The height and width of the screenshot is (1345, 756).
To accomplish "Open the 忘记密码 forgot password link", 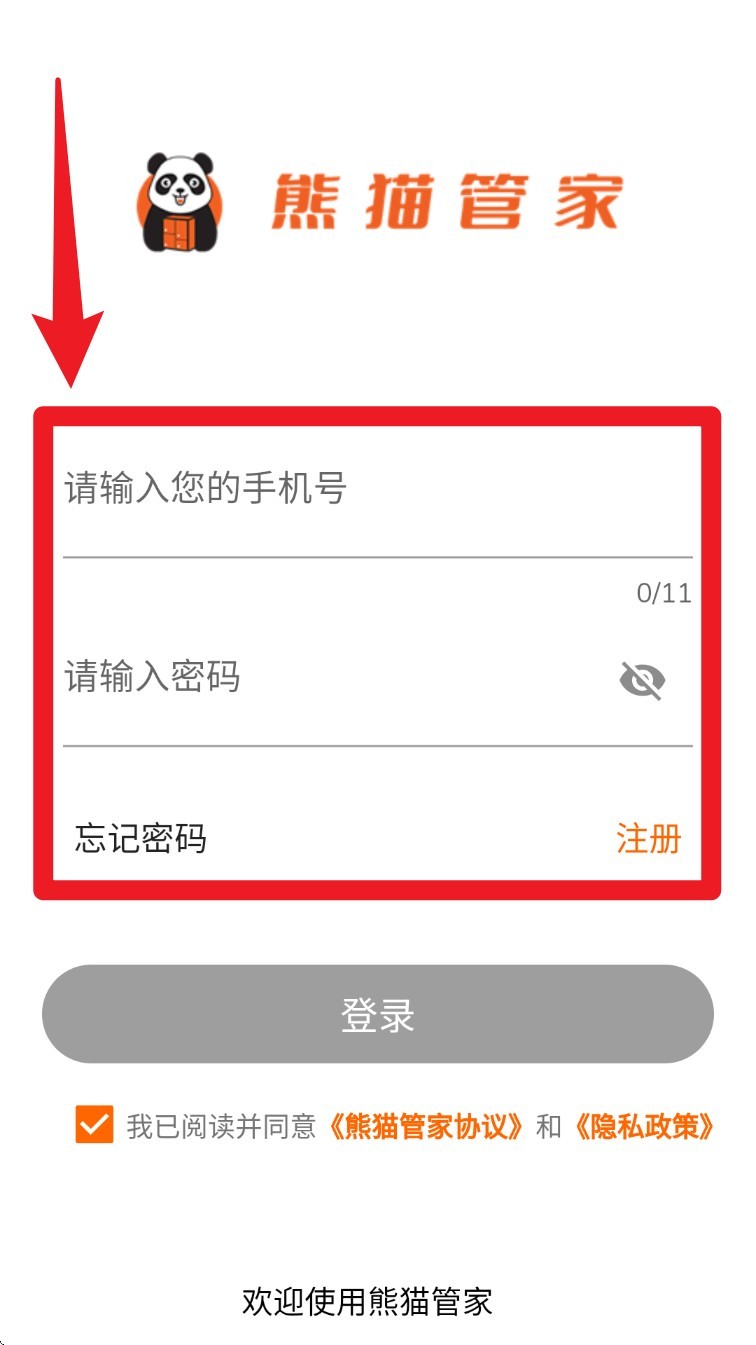I will [x=141, y=838].
